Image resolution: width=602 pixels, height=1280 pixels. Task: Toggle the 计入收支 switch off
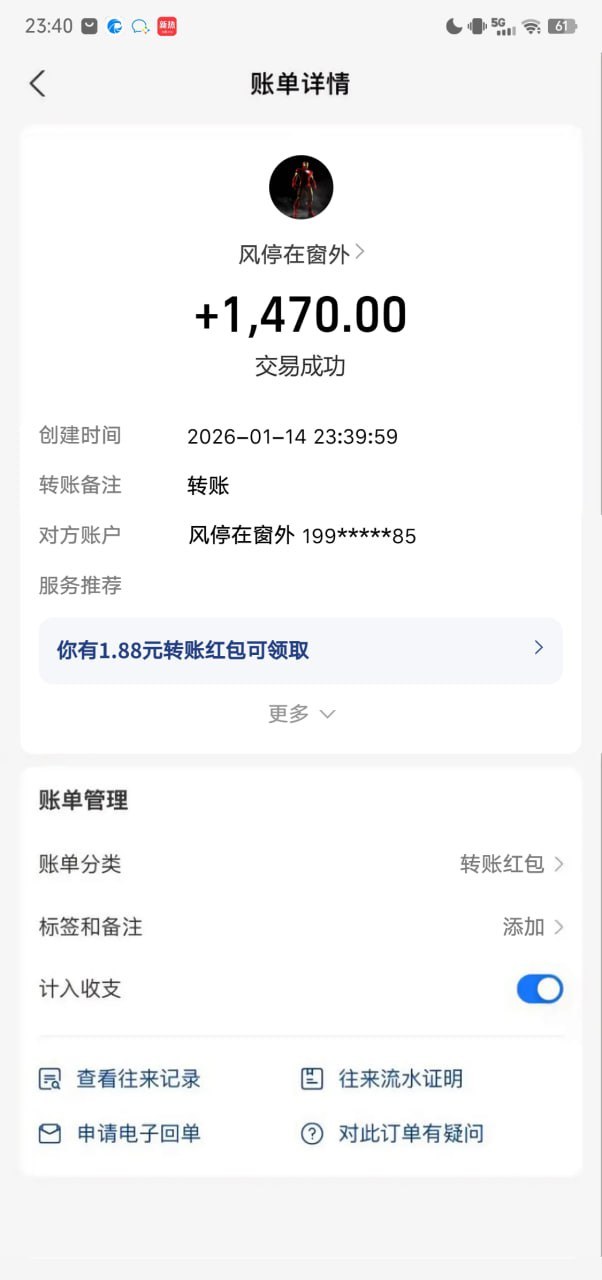(539, 989)
